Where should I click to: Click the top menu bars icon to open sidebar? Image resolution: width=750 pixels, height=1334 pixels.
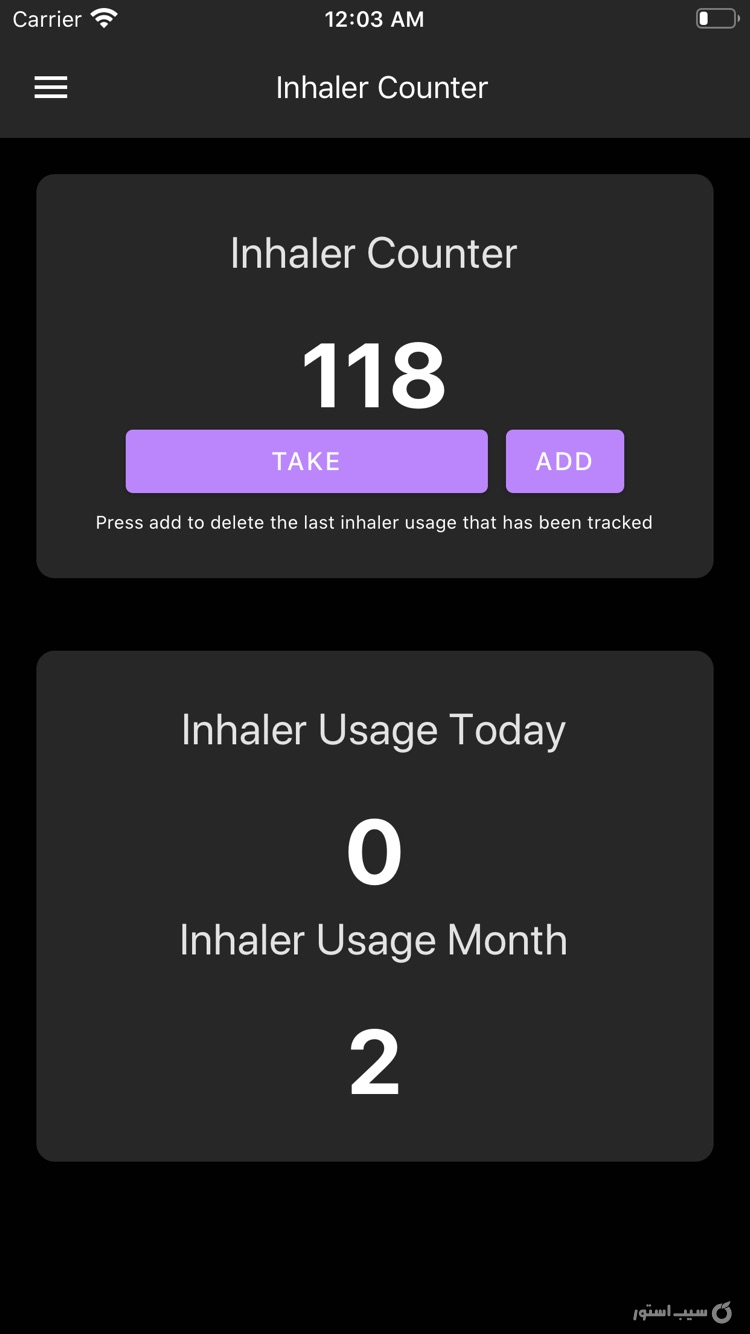coord(50,87)
